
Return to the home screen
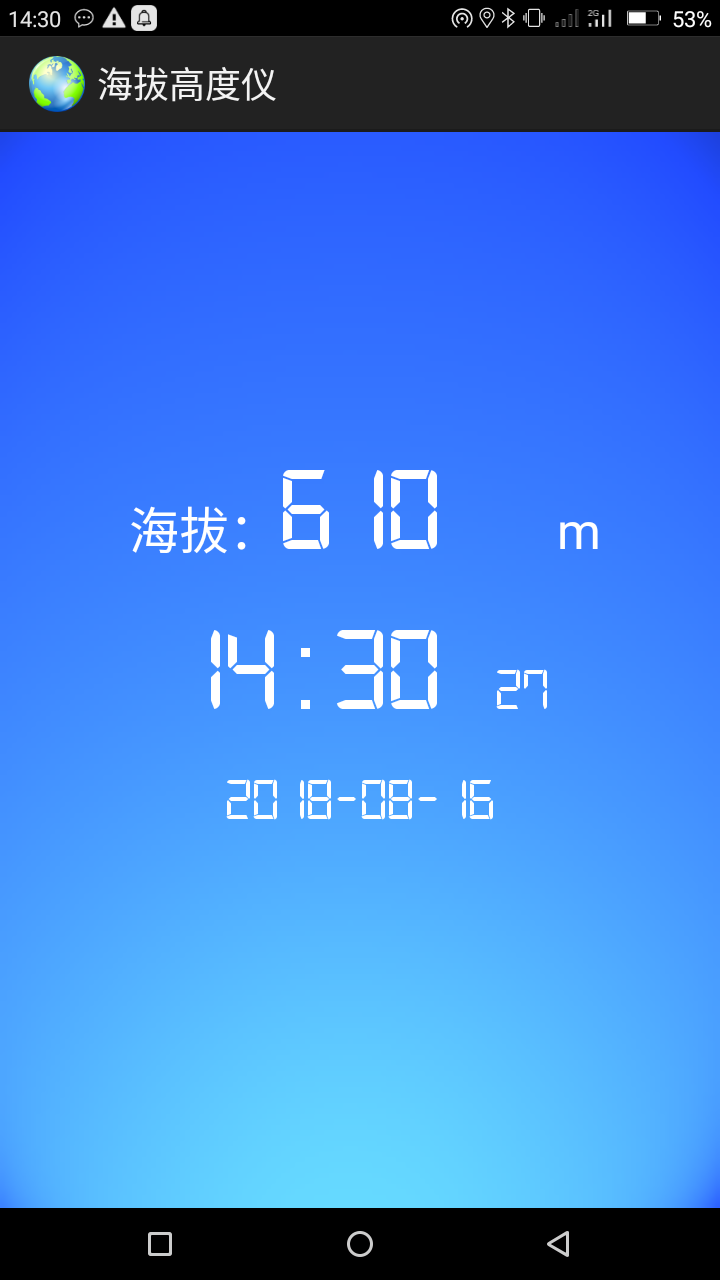click(x=360, y=1243)
